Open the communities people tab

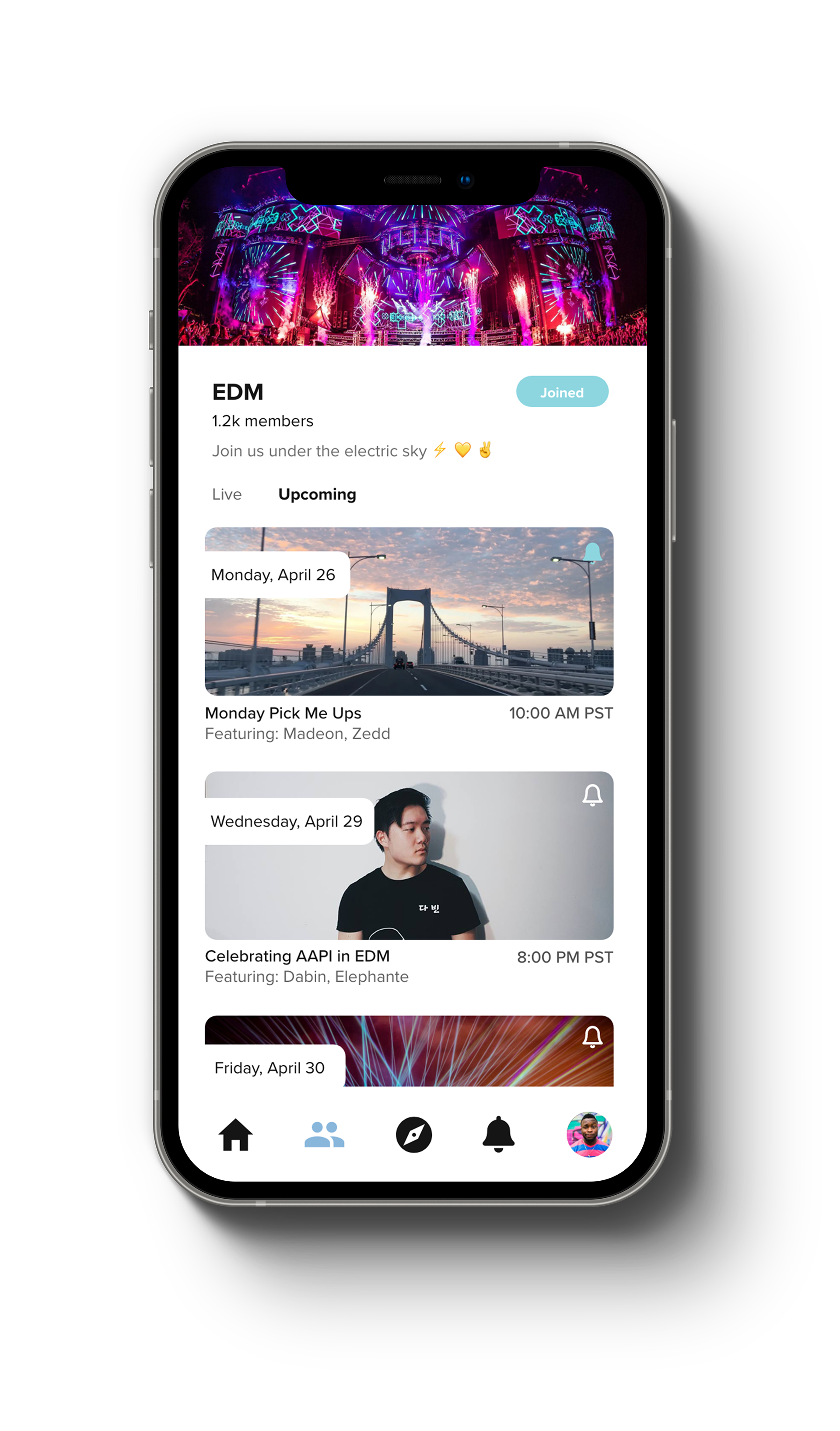(324, 1134)
